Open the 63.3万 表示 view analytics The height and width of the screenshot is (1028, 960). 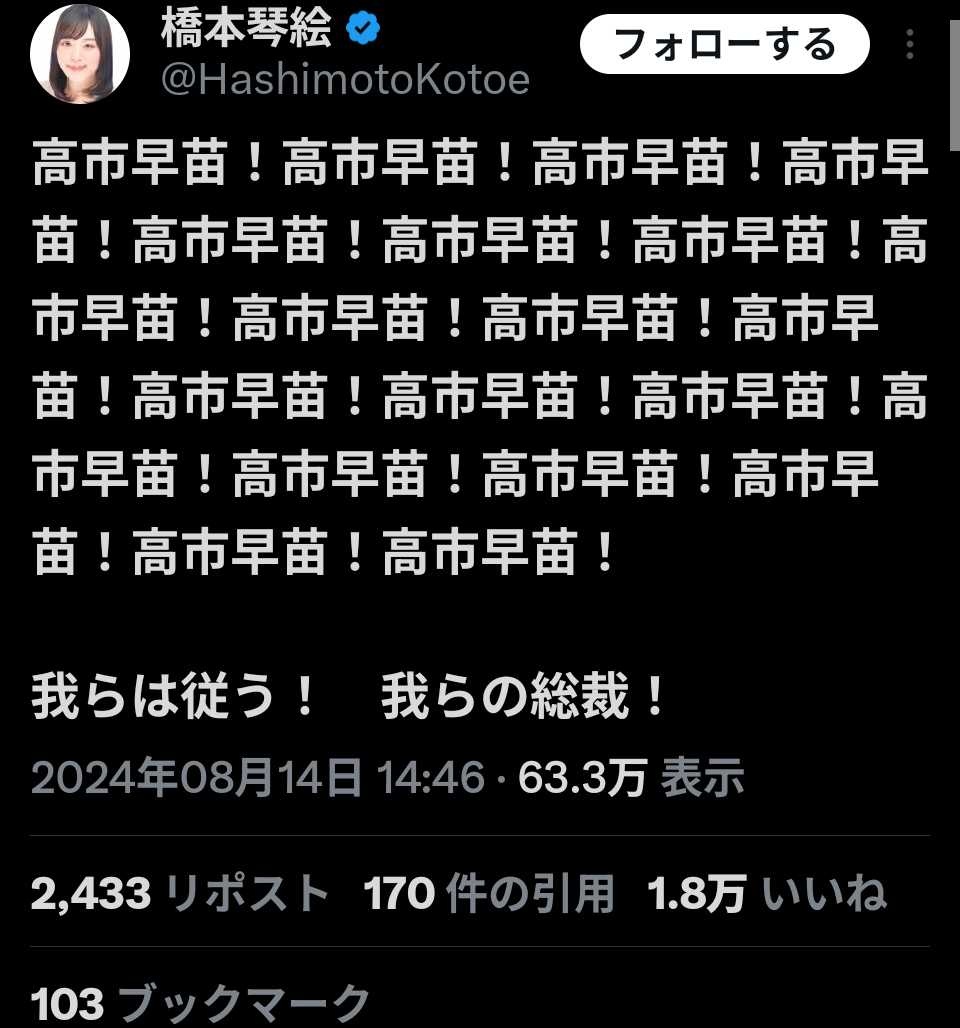pyautogui.click(x=631, y=777)
